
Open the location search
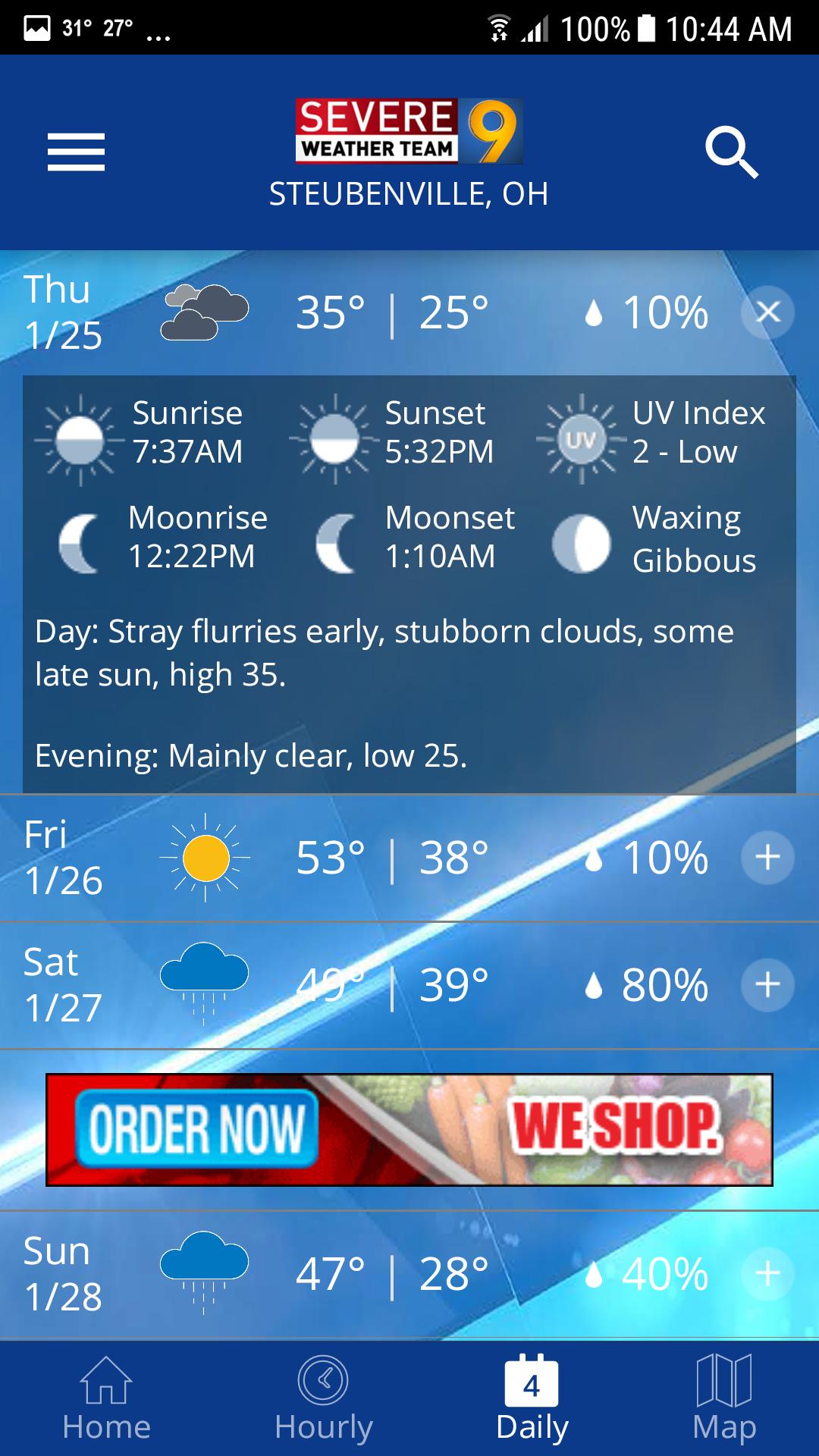click(732, 152)
